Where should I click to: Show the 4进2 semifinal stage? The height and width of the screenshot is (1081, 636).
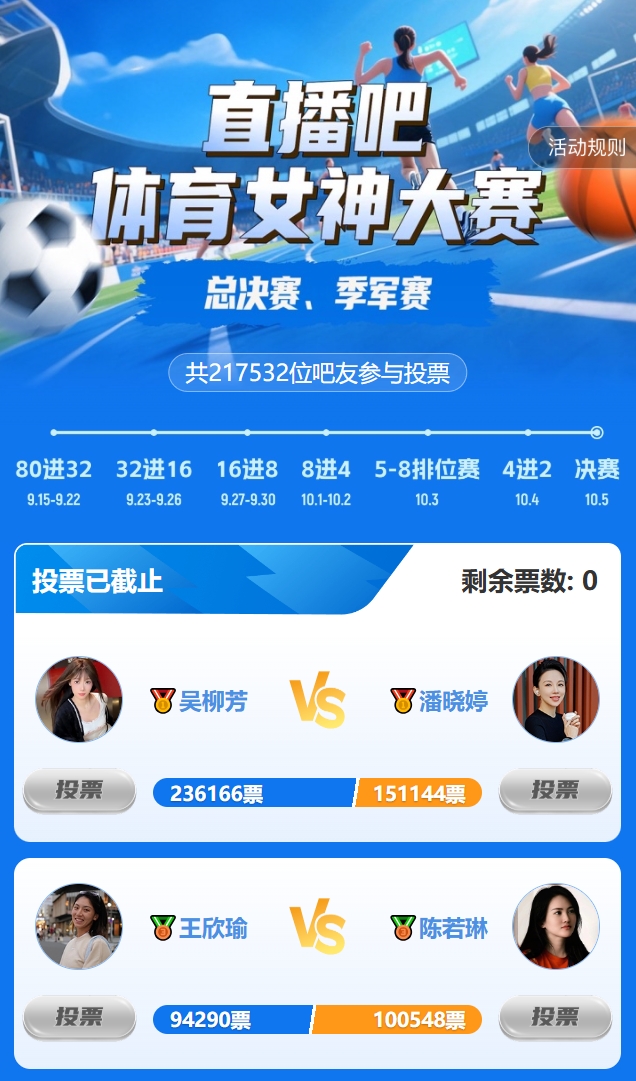pyautogui.click(x=527, y=470)
